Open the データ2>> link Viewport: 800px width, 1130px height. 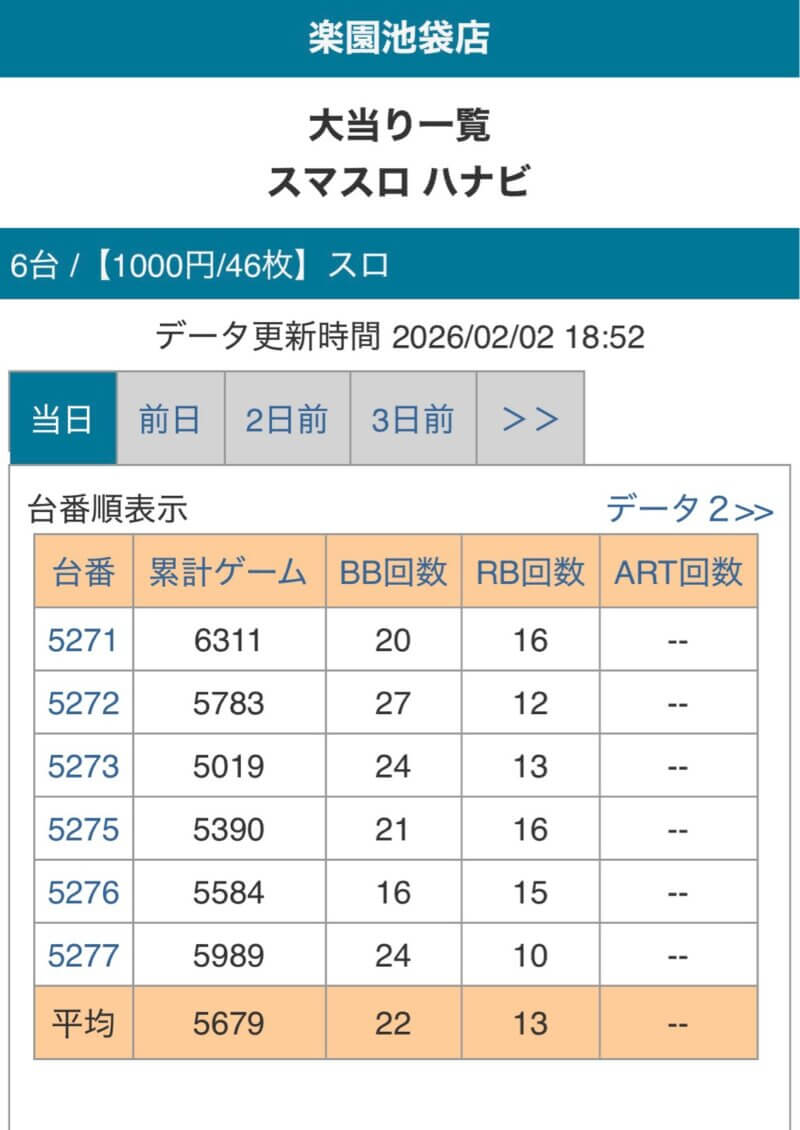[x=689, y=510]
